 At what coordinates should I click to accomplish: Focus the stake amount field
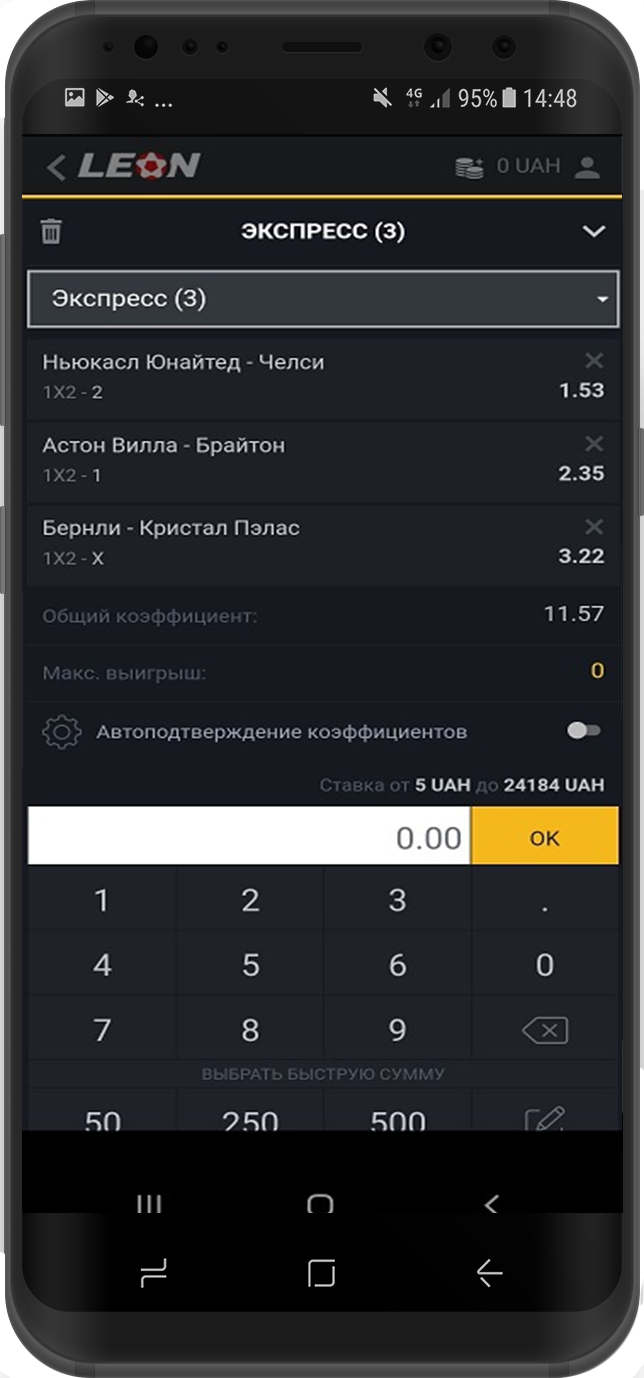pyautogui.click(x=249, y=836)
